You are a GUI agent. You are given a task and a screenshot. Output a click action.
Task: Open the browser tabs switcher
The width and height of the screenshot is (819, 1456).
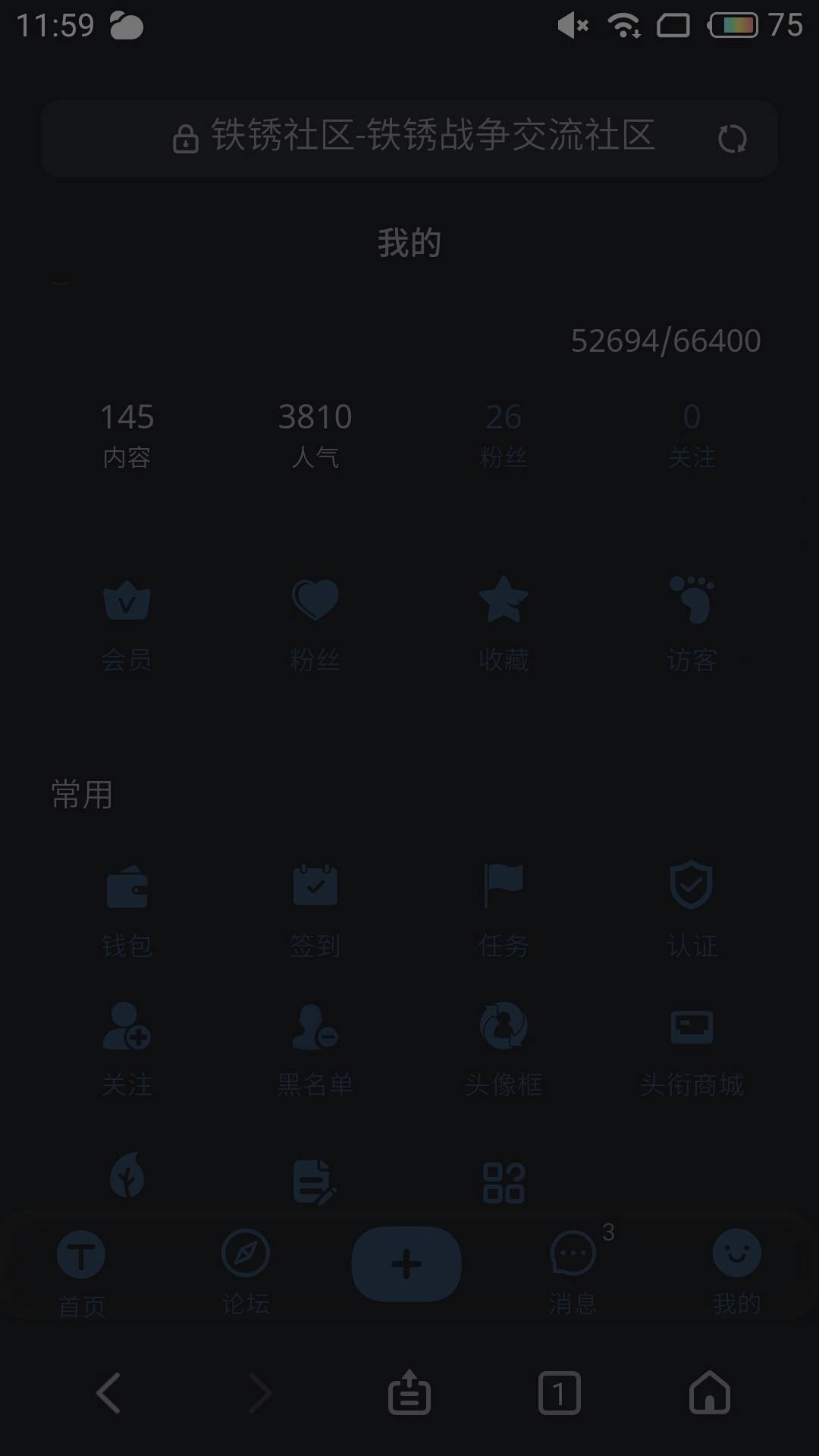pyautogui.click(x=560, y=1393)
